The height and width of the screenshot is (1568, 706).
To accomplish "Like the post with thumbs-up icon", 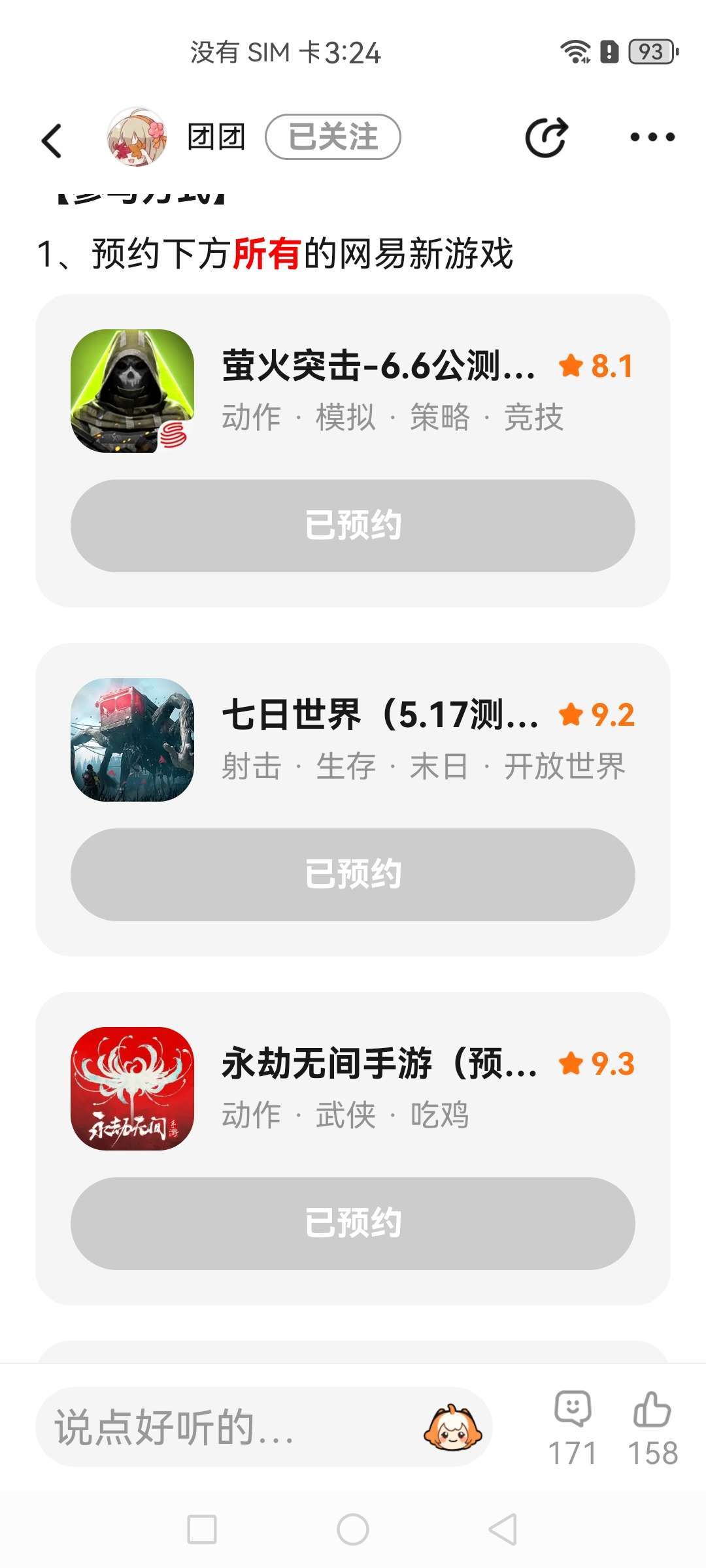I will pyautogui.click(x=652, y=1428).
